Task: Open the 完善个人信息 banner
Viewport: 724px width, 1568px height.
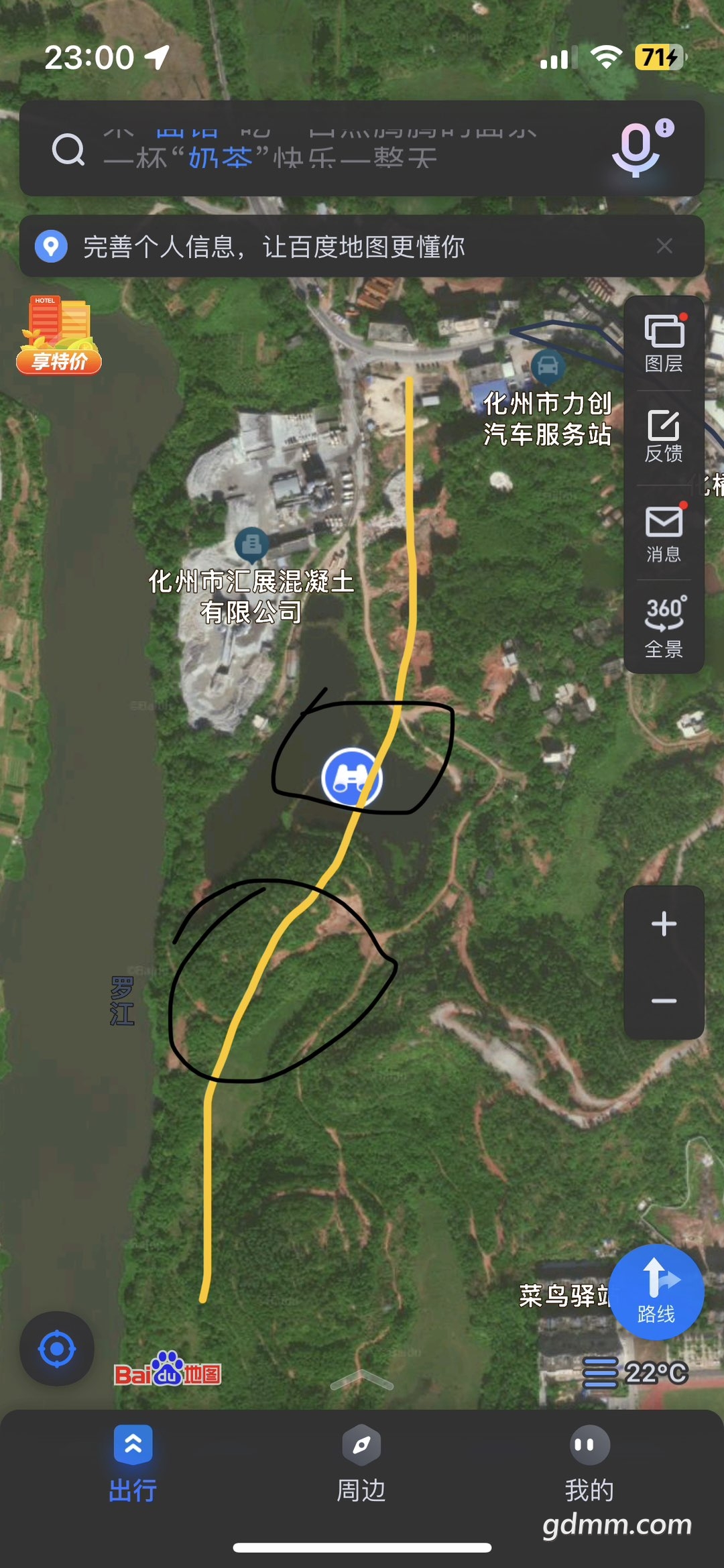Action: pos(275,247)
